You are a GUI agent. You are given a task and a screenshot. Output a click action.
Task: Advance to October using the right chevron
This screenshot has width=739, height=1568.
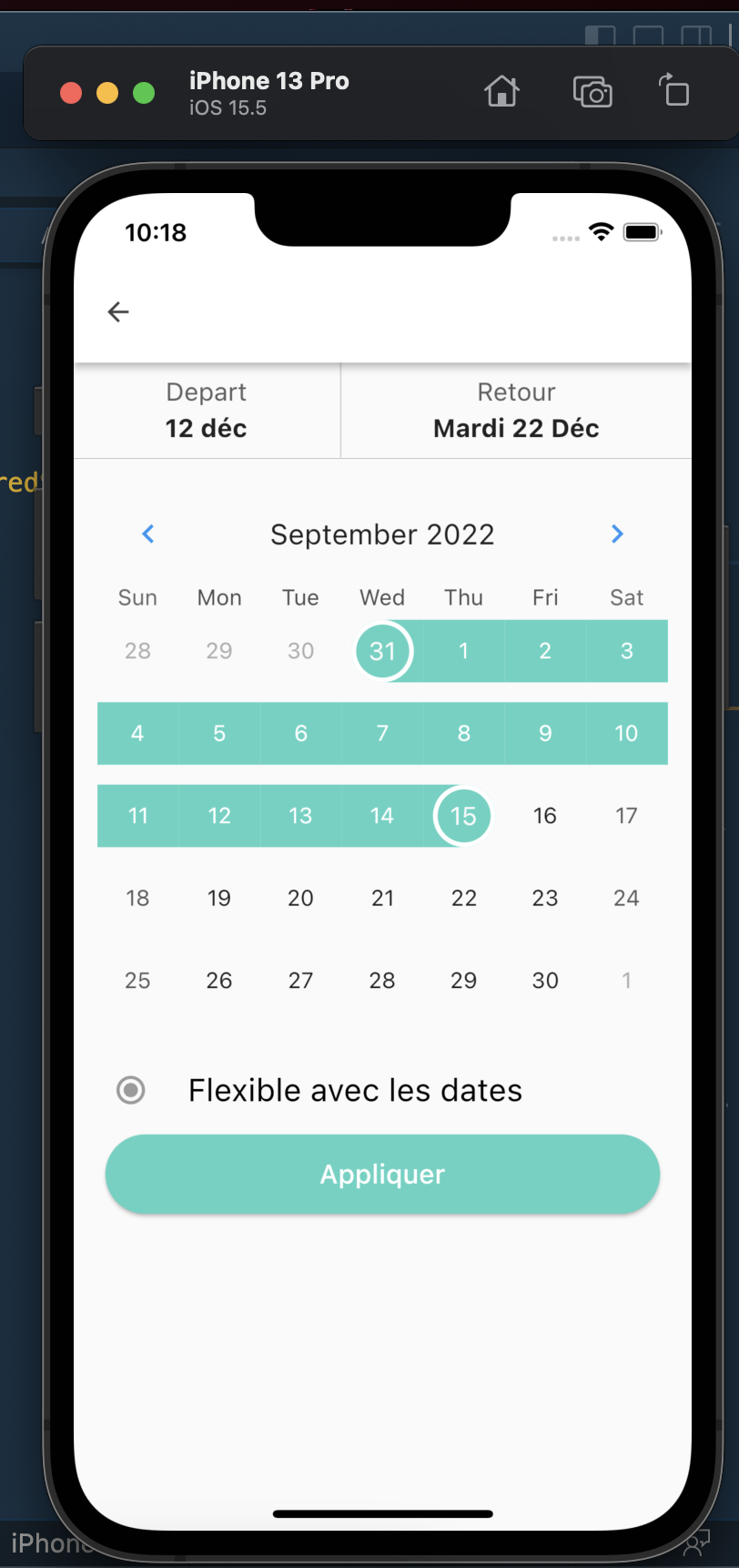click(617, 535)
